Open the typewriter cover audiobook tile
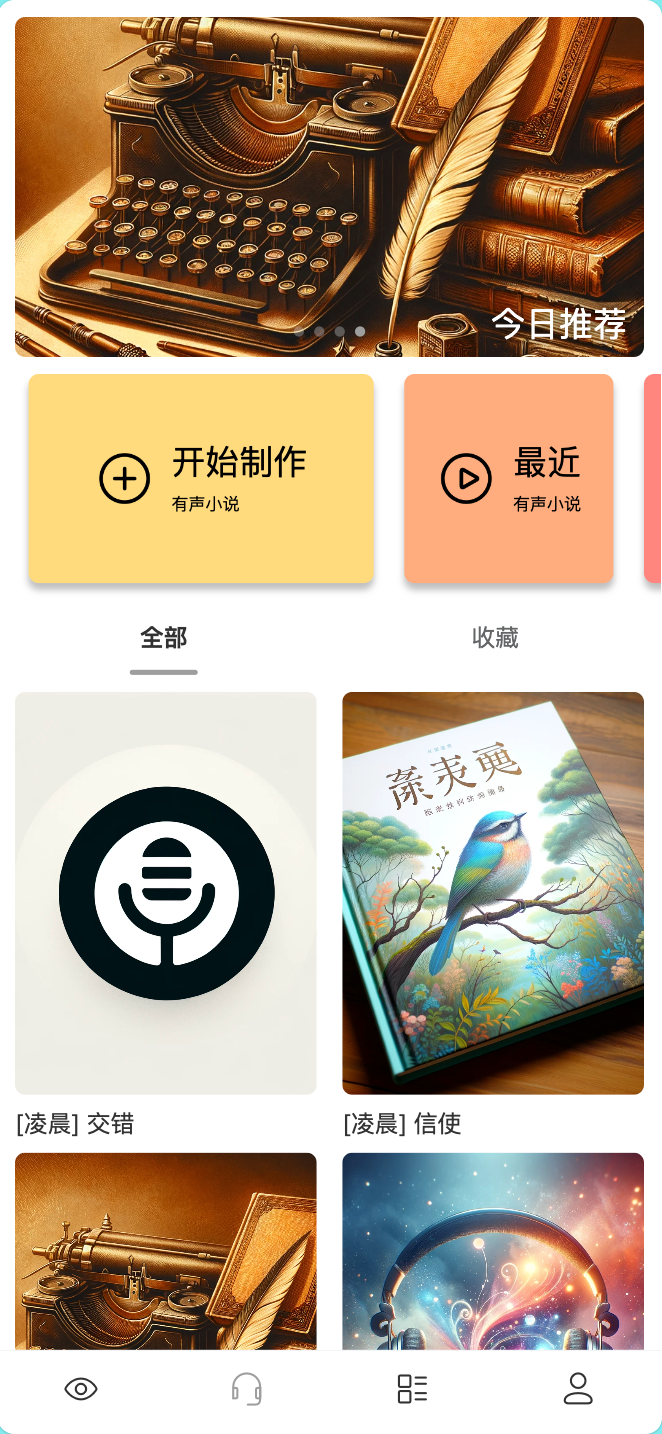 click(166, 1250)
